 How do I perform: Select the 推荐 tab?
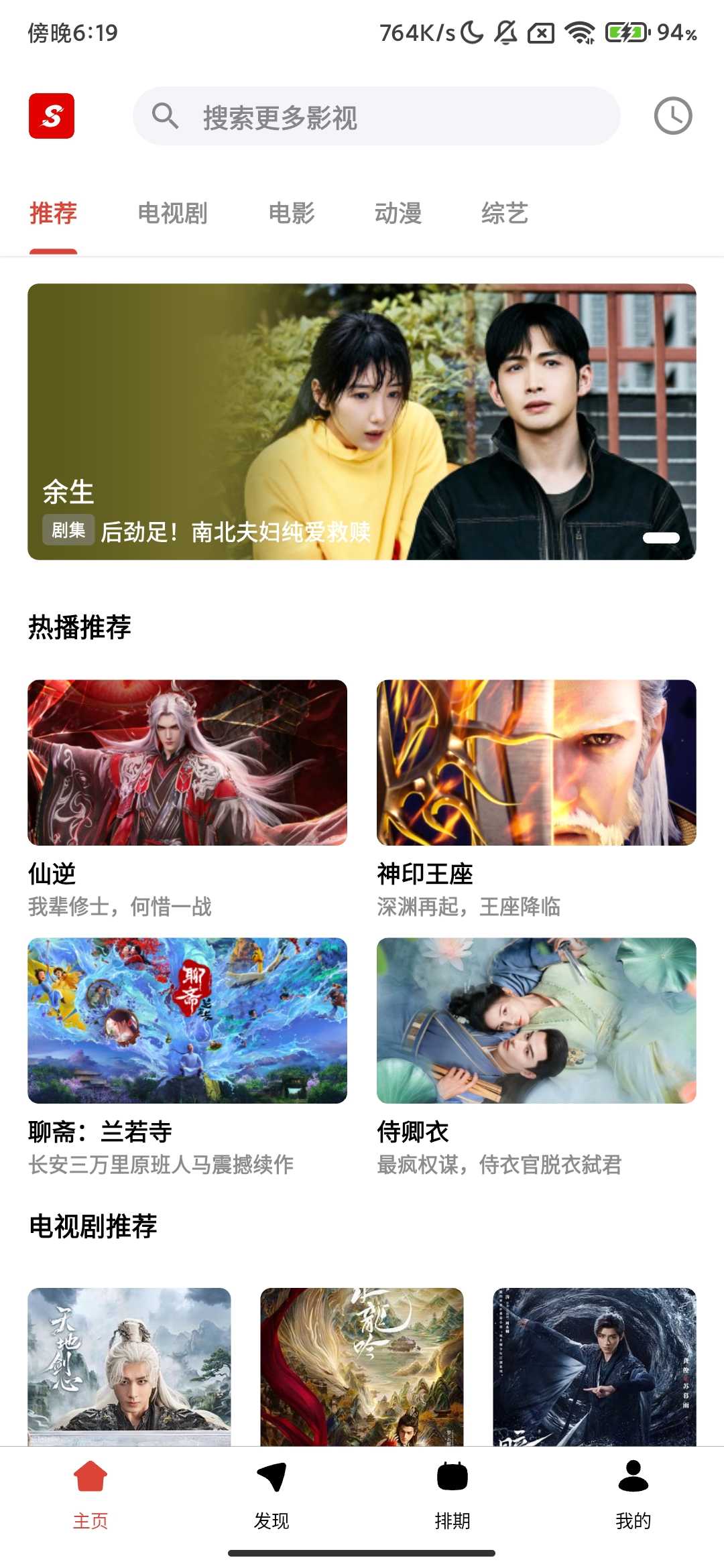53,213
